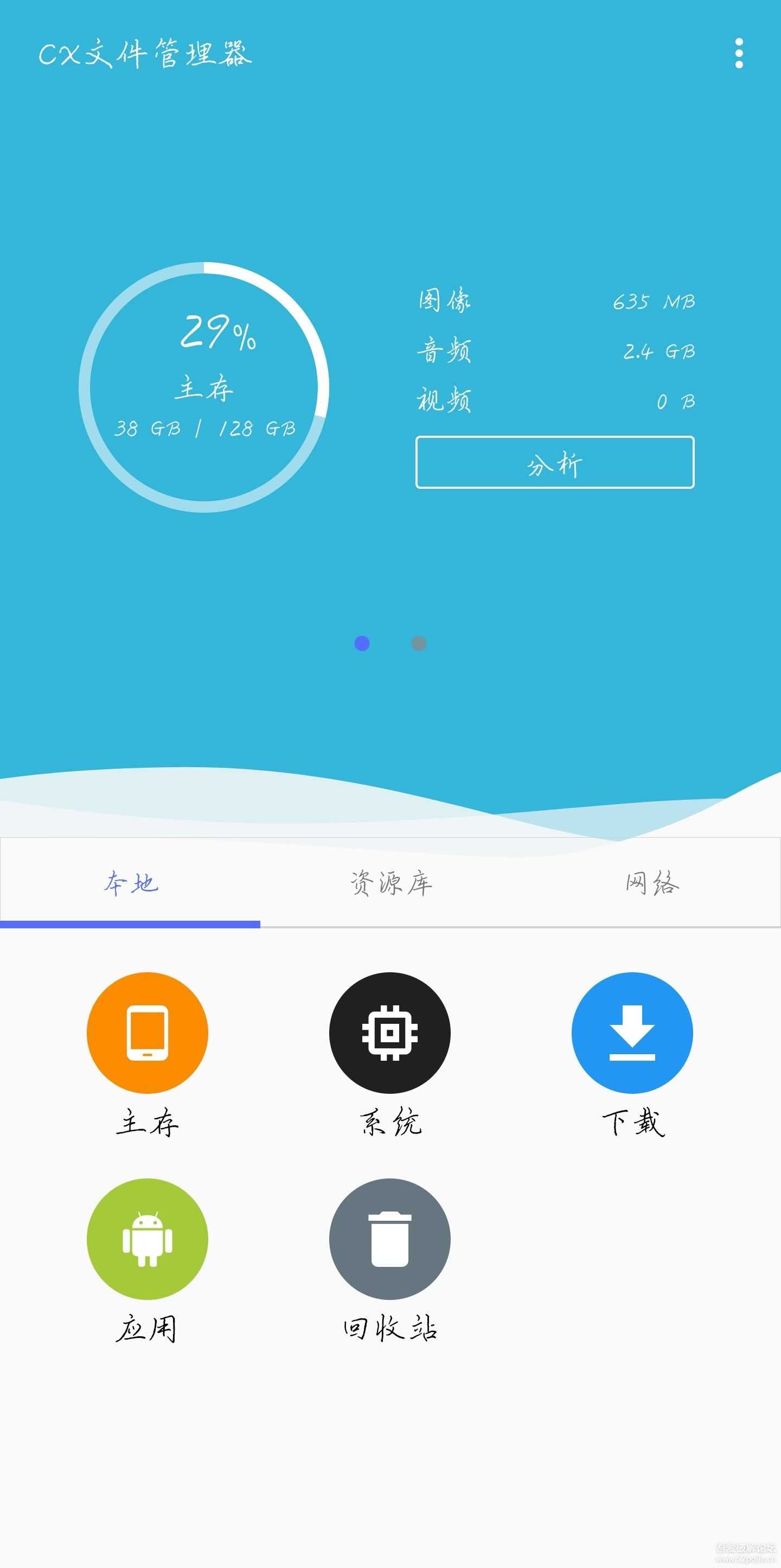781x1568 pixels.
Task: Open the green 应用 (apps) Android icon
Action: [x=146, y=1239]
